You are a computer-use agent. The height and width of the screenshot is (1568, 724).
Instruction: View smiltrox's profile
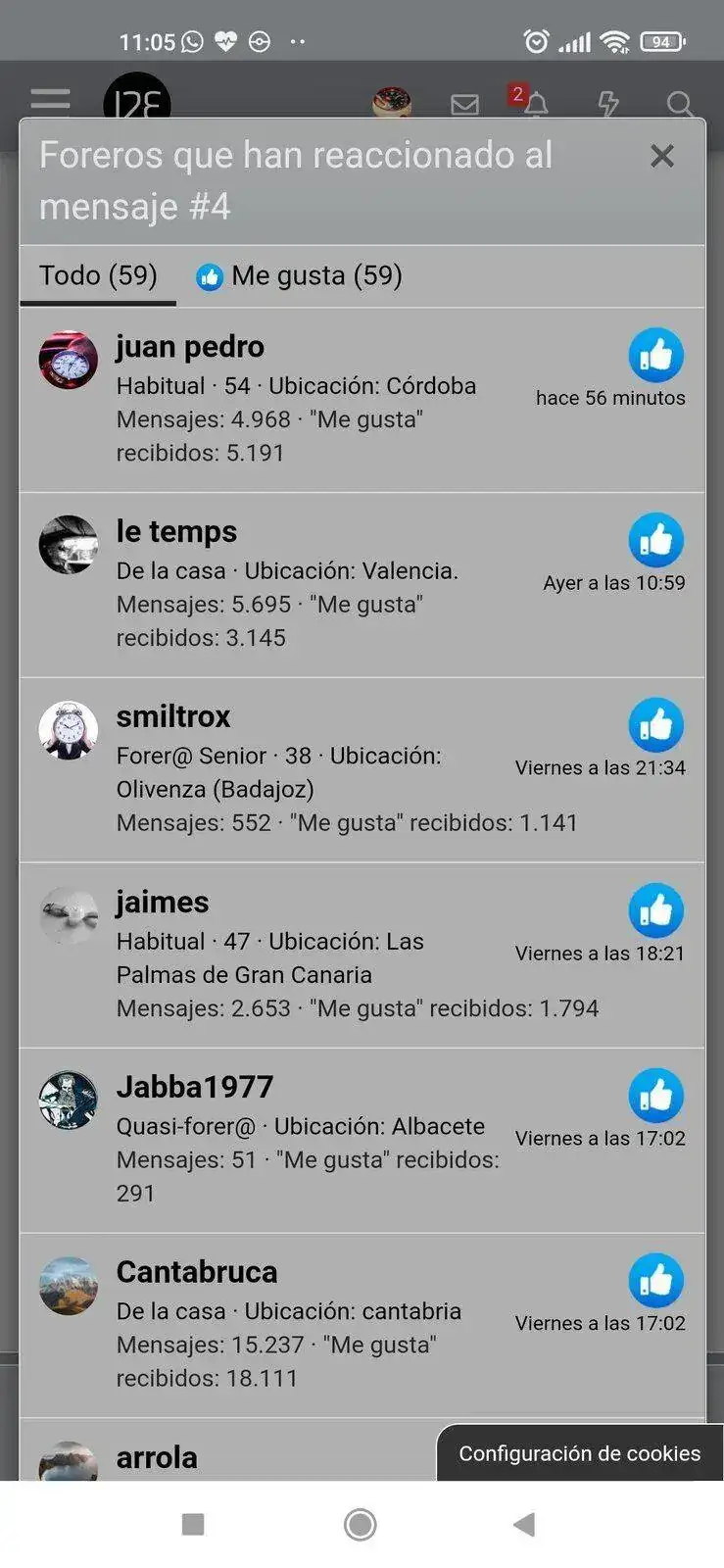(173, 716)
